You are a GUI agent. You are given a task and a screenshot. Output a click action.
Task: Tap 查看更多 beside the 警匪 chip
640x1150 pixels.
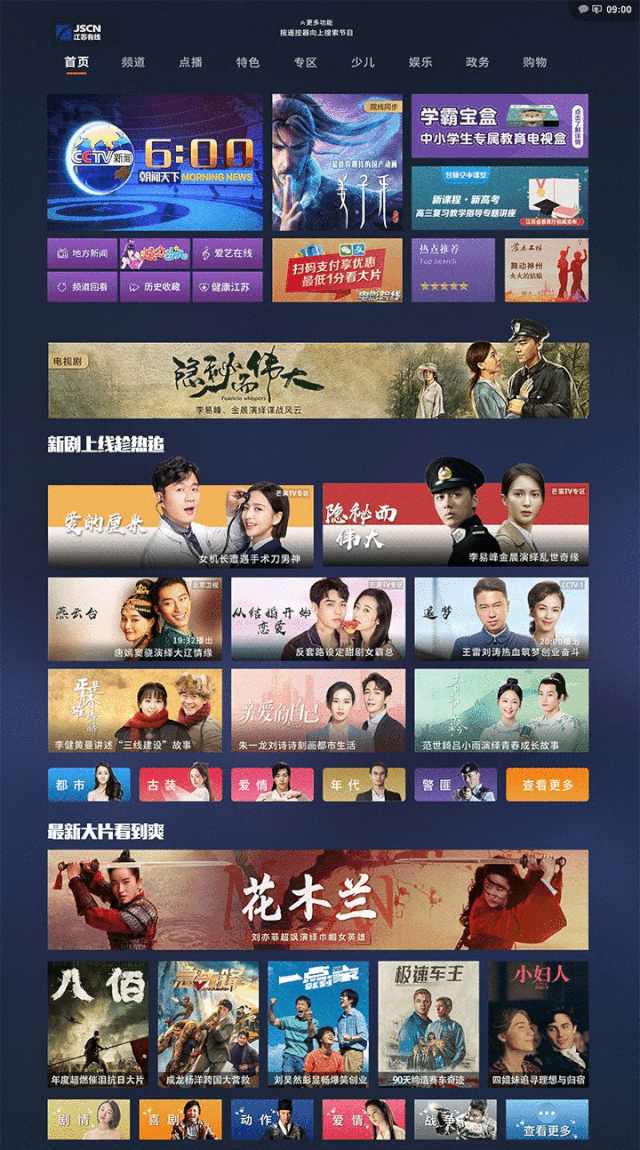(547, 785)
